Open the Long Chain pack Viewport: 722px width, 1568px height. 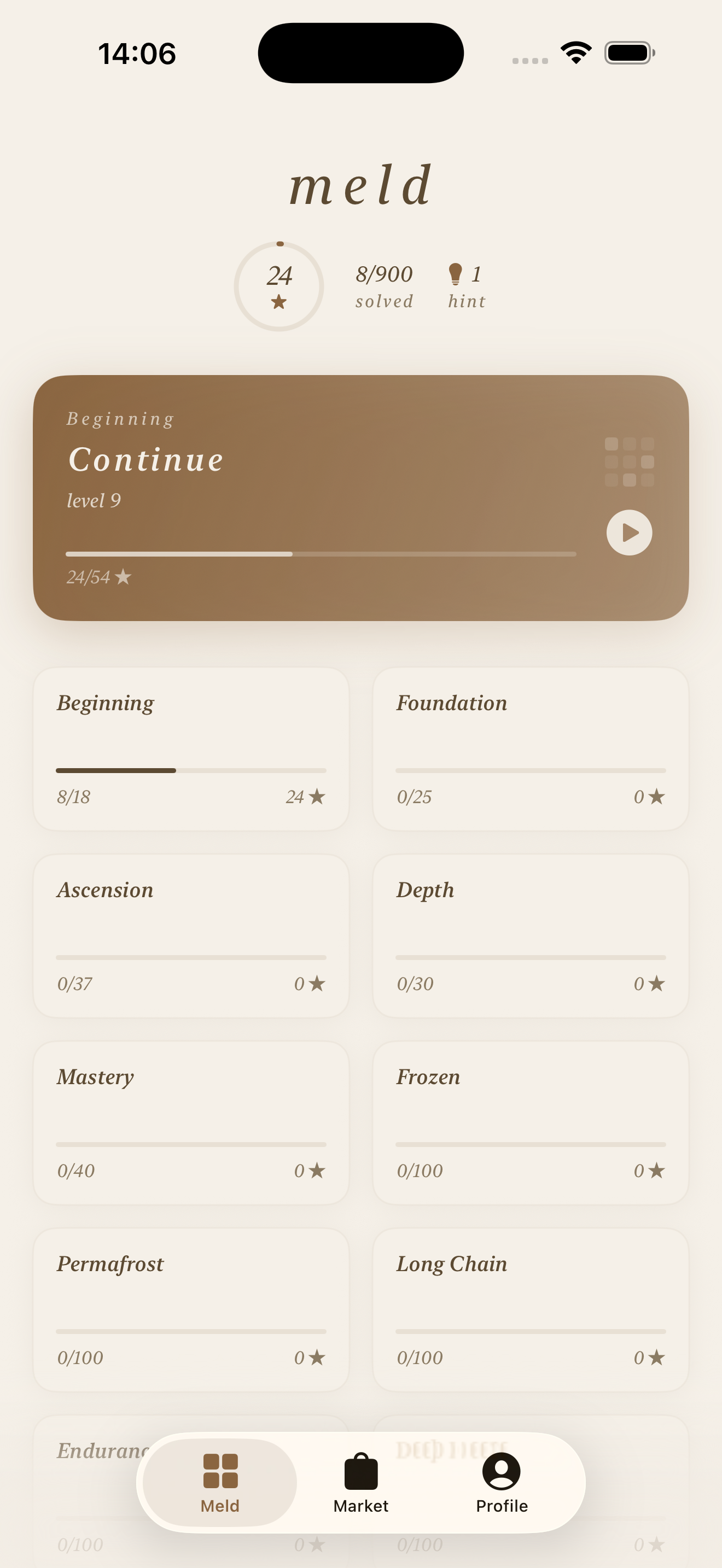(x=530, y=1309)
